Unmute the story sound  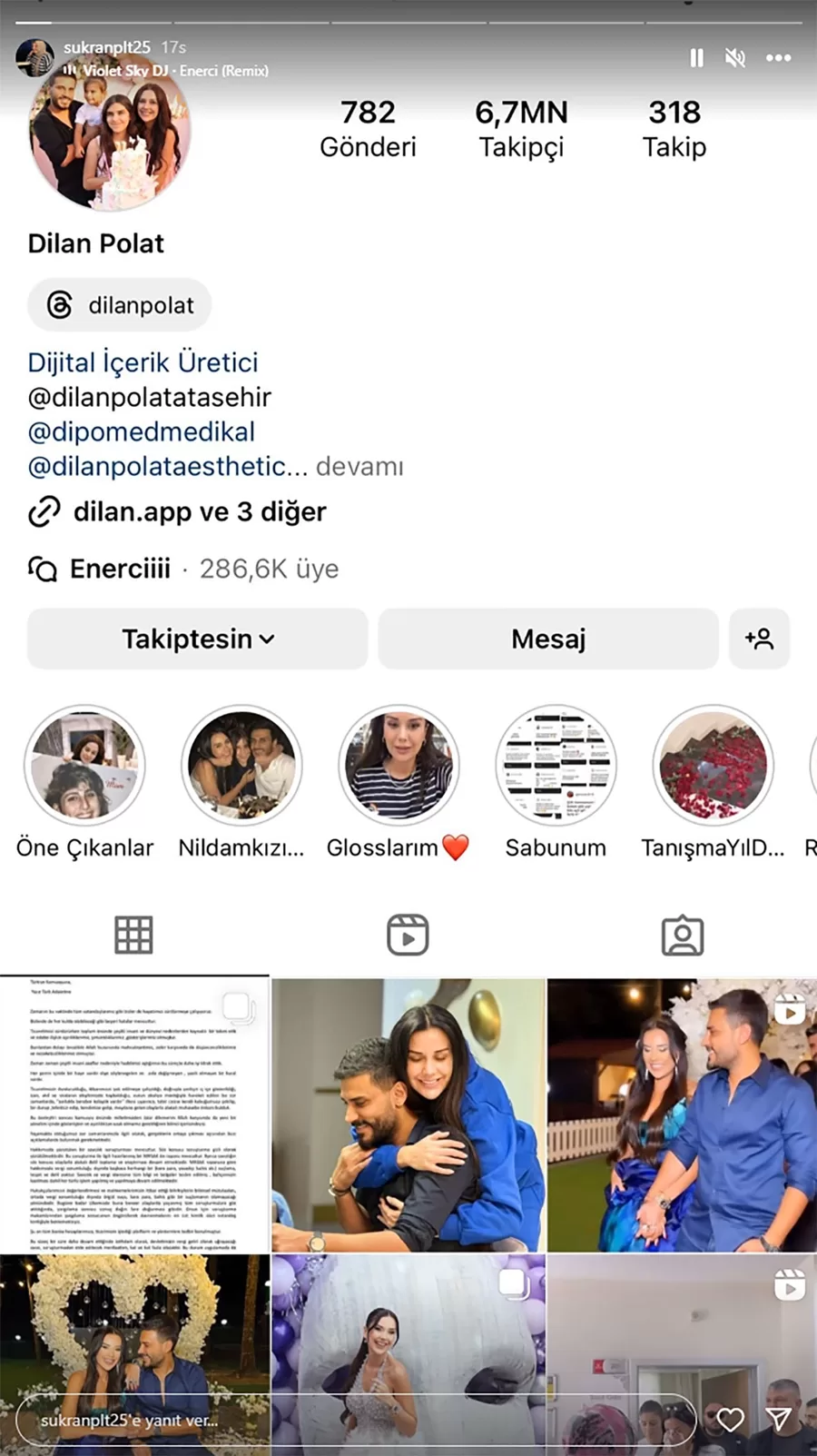click(x=734, y=58)
